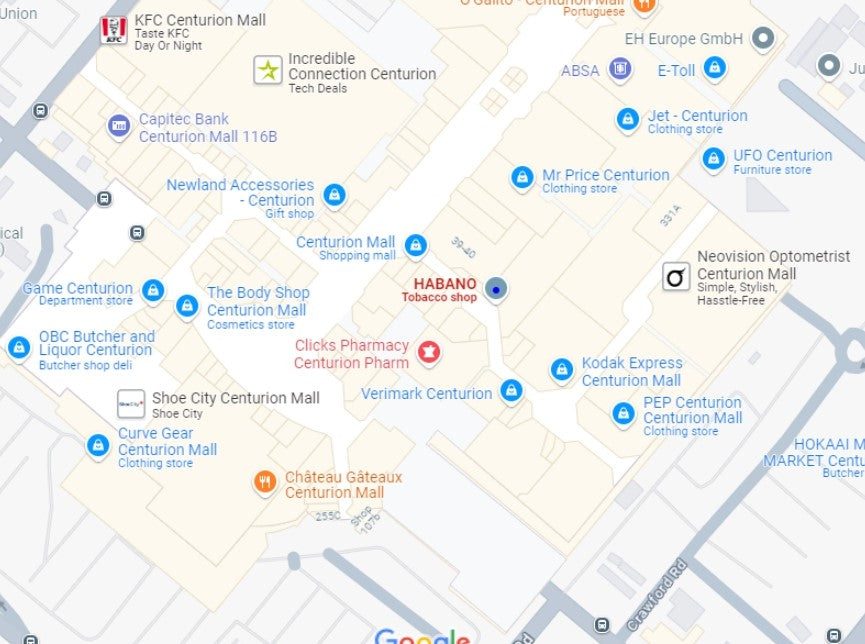Tap the Mr Price Centurion pin
Image resolution: width=865 pixels, height=644 pixels.
(x=522, y=178)
